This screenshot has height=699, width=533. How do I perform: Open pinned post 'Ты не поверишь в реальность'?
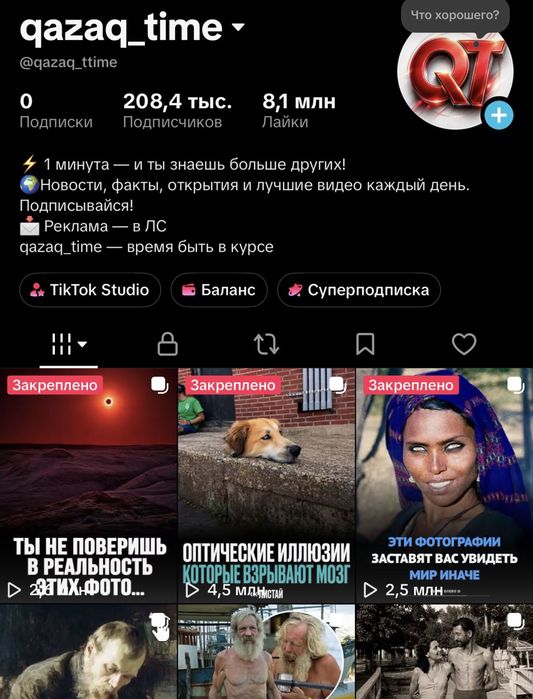tap(88, 485)
